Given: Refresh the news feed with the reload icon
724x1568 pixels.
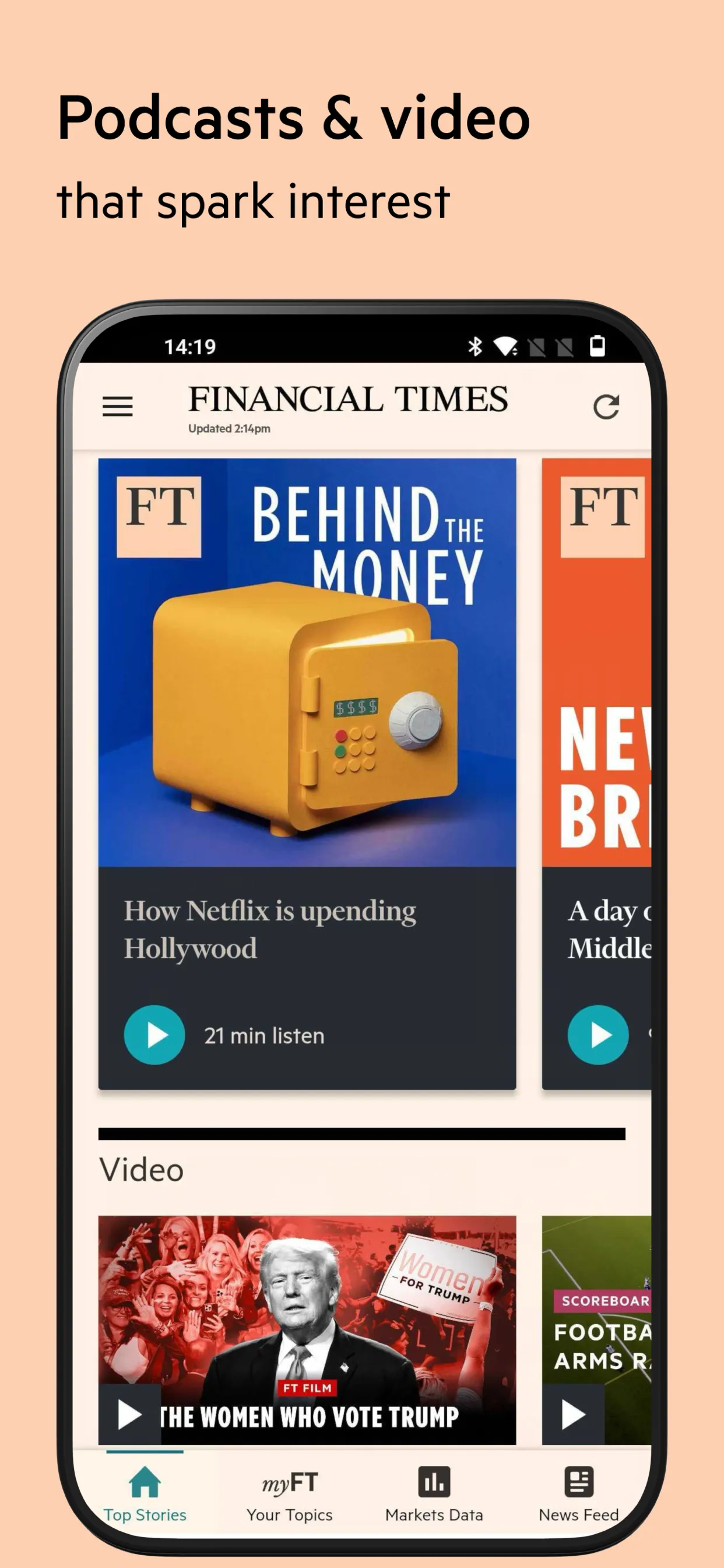Looking at the screenshot, I should (x=606, y=407).
